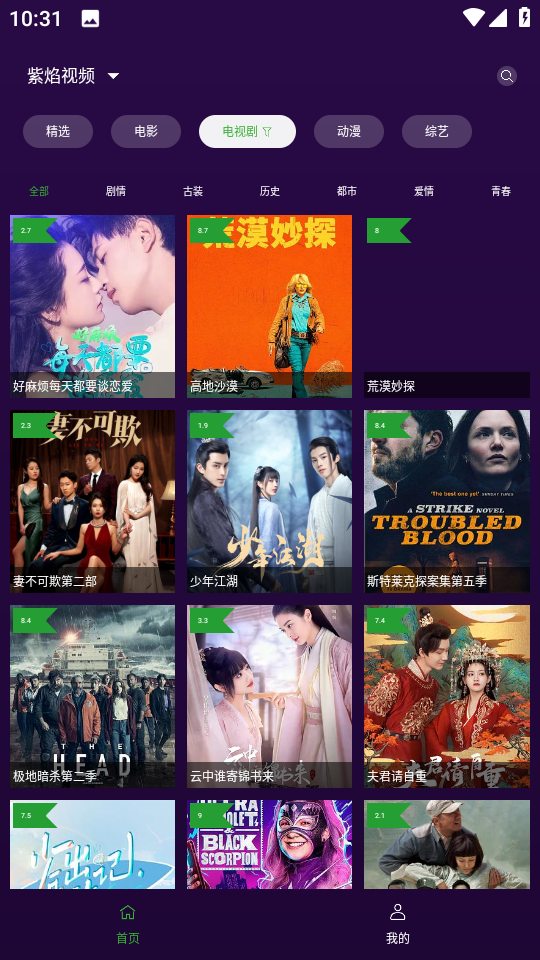Open the 高地沙漠 poster card

pos(269,306)
